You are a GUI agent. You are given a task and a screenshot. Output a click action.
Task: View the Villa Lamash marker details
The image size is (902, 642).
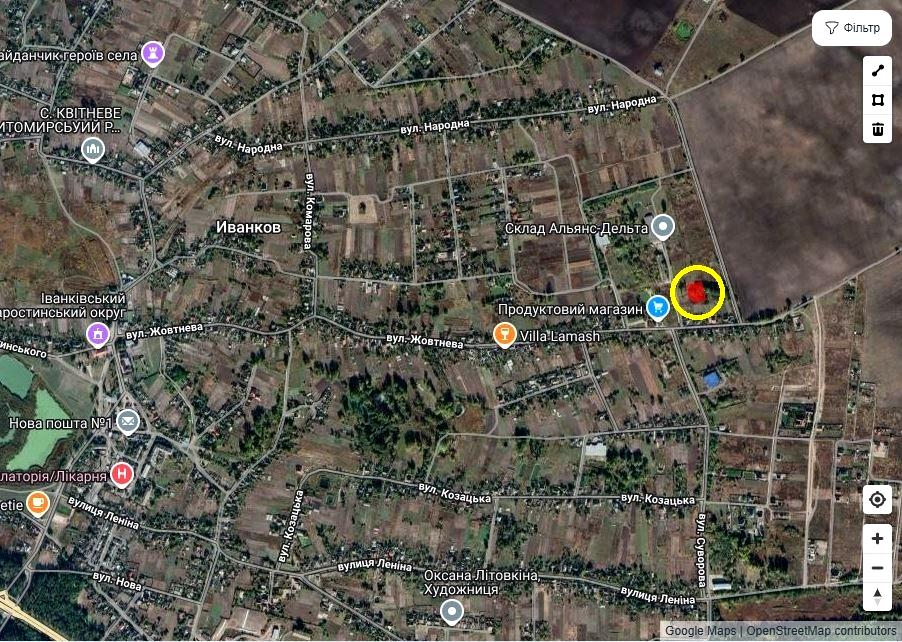click(505, 336)
